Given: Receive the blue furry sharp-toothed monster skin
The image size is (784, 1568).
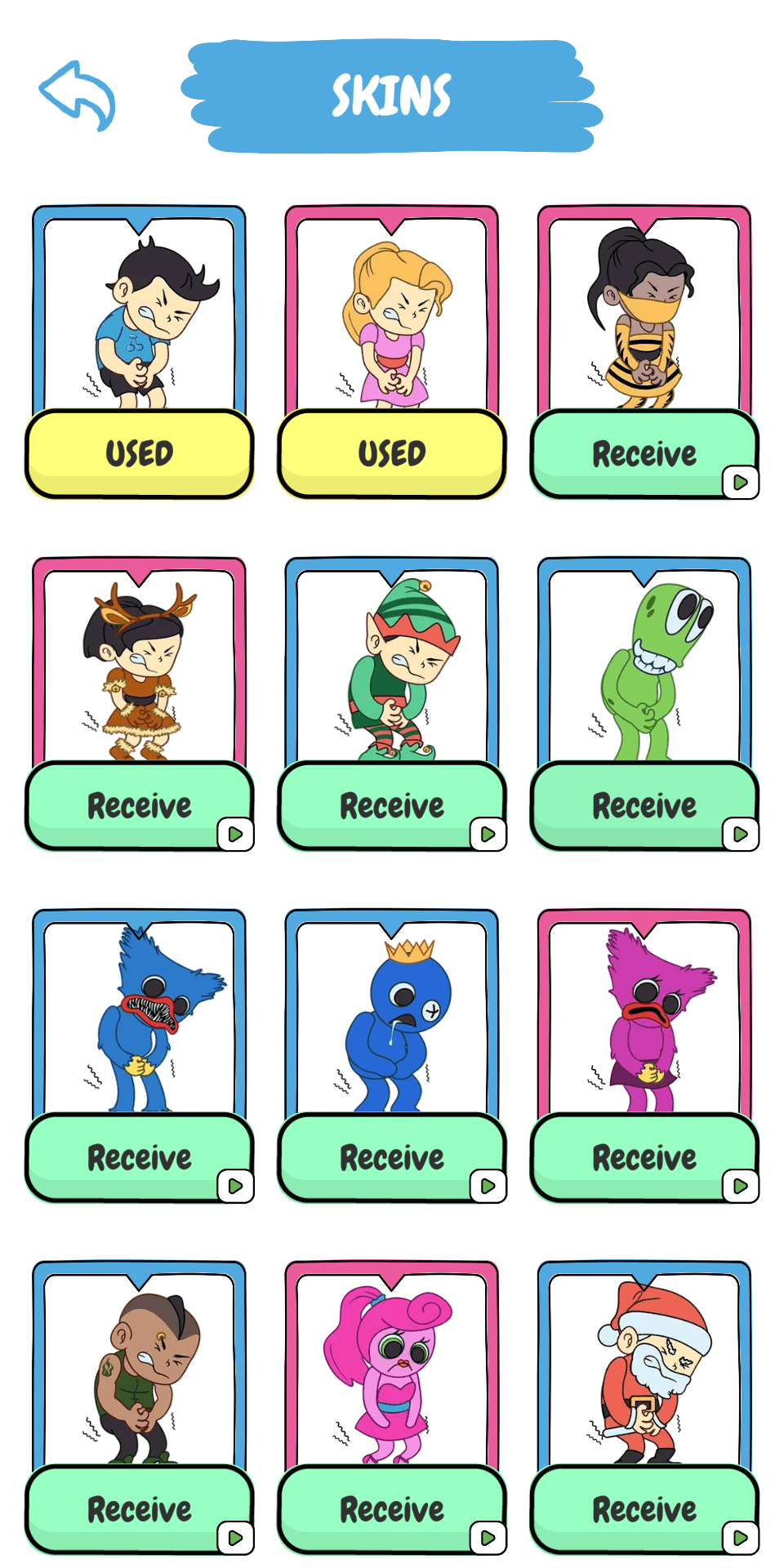Looking at the screenshot, I should [139, 1158].
